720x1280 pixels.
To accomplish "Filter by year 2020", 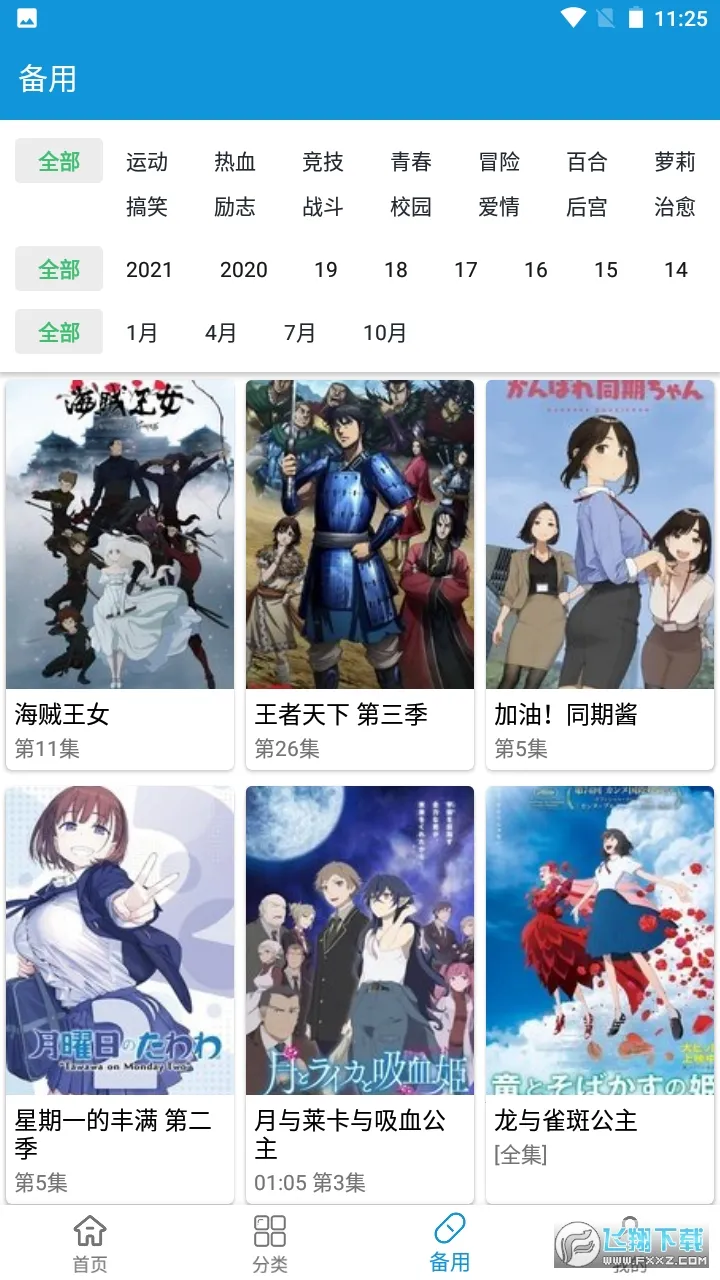I will [x=244, y=270].
